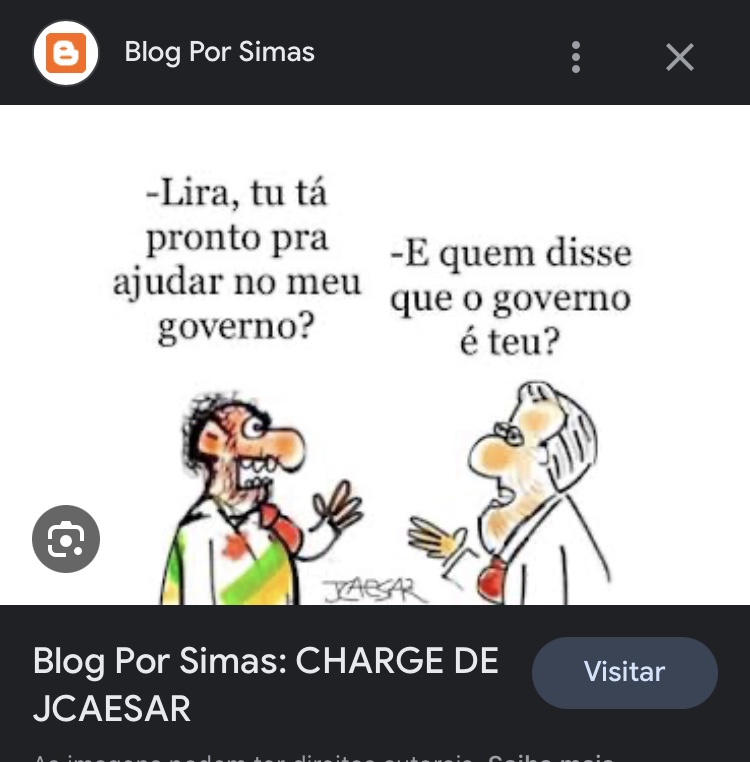Tap the Visitar button
750x762 pixels.
pyautogui.click(x=624, y=672)
